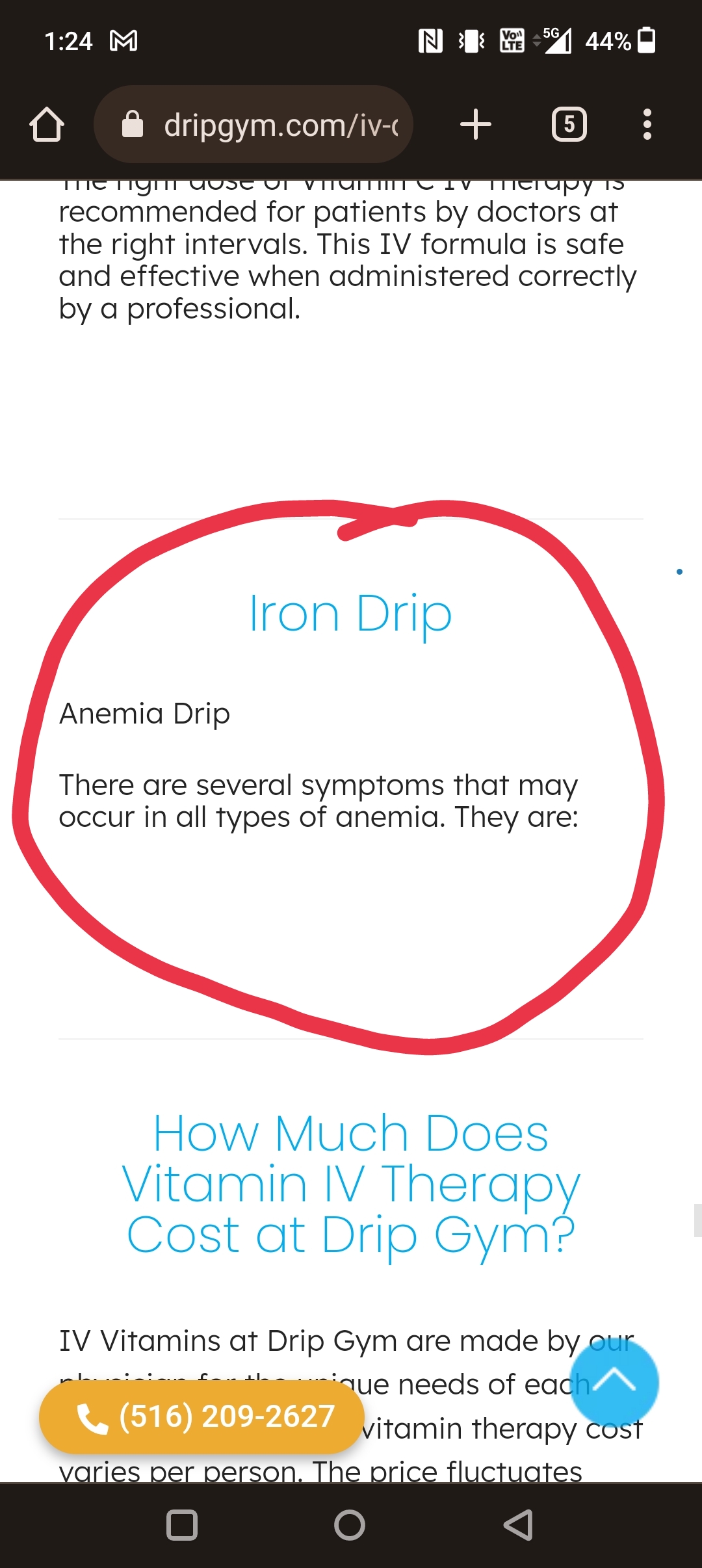Open the recent apps overview

182,1525
